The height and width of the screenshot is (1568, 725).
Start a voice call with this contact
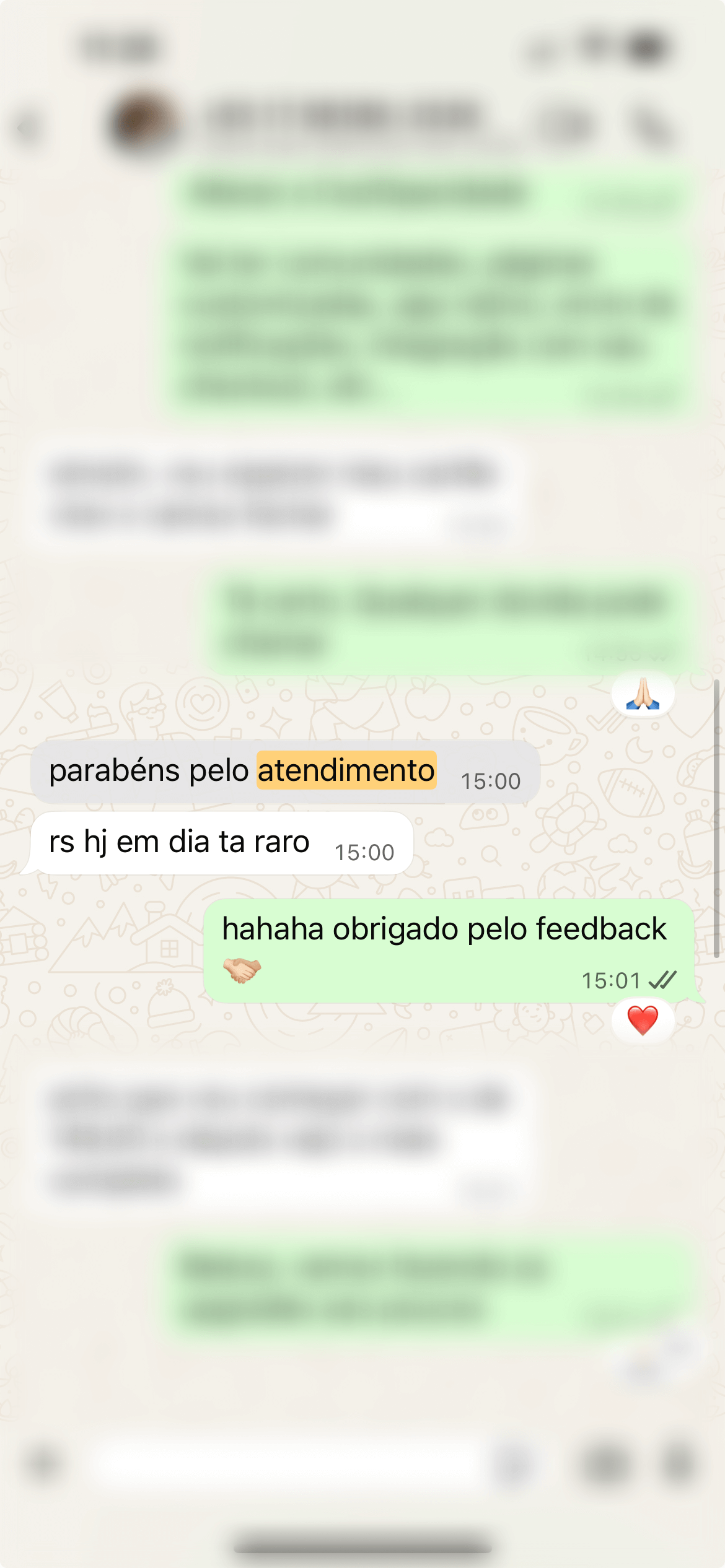pos(652,128)
